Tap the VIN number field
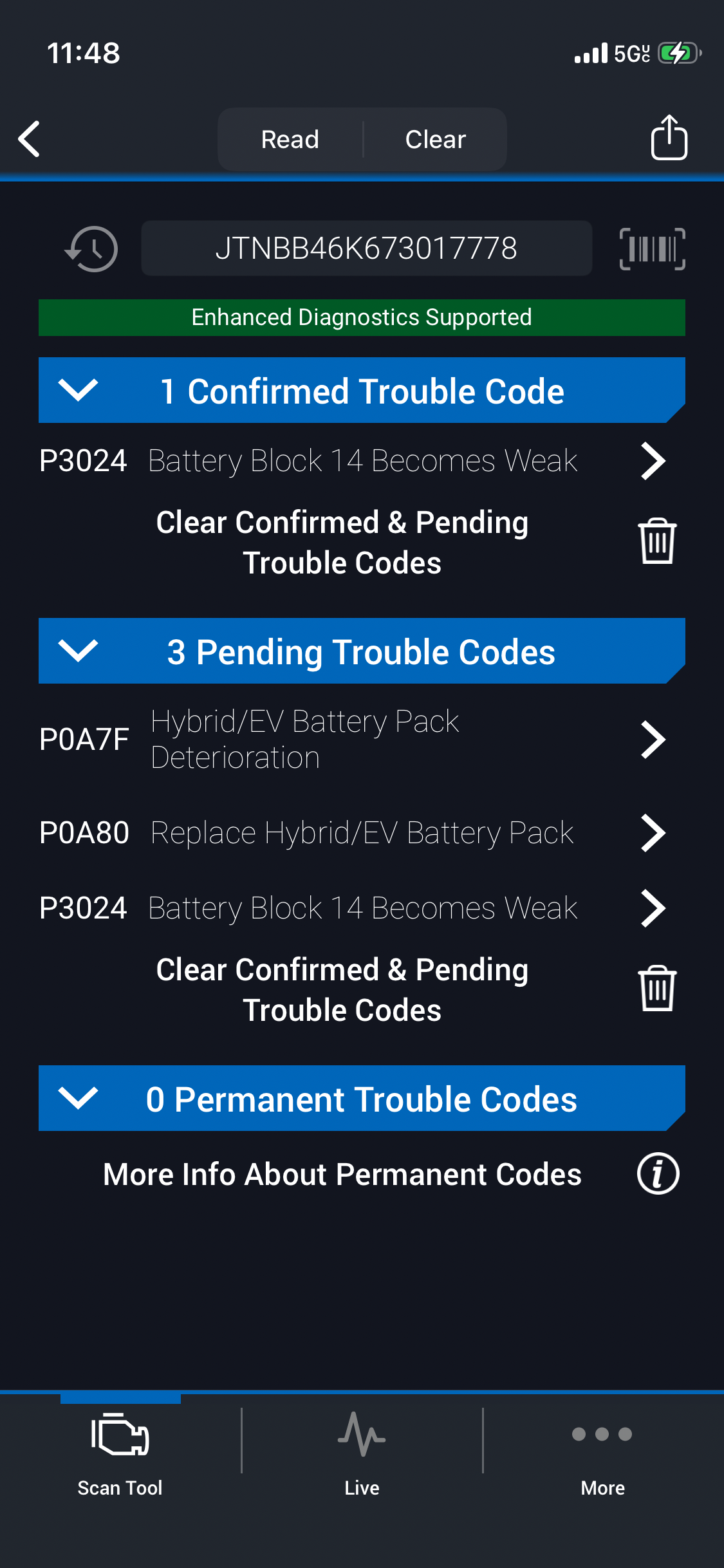724x1568 pixels. click(366, 248)
